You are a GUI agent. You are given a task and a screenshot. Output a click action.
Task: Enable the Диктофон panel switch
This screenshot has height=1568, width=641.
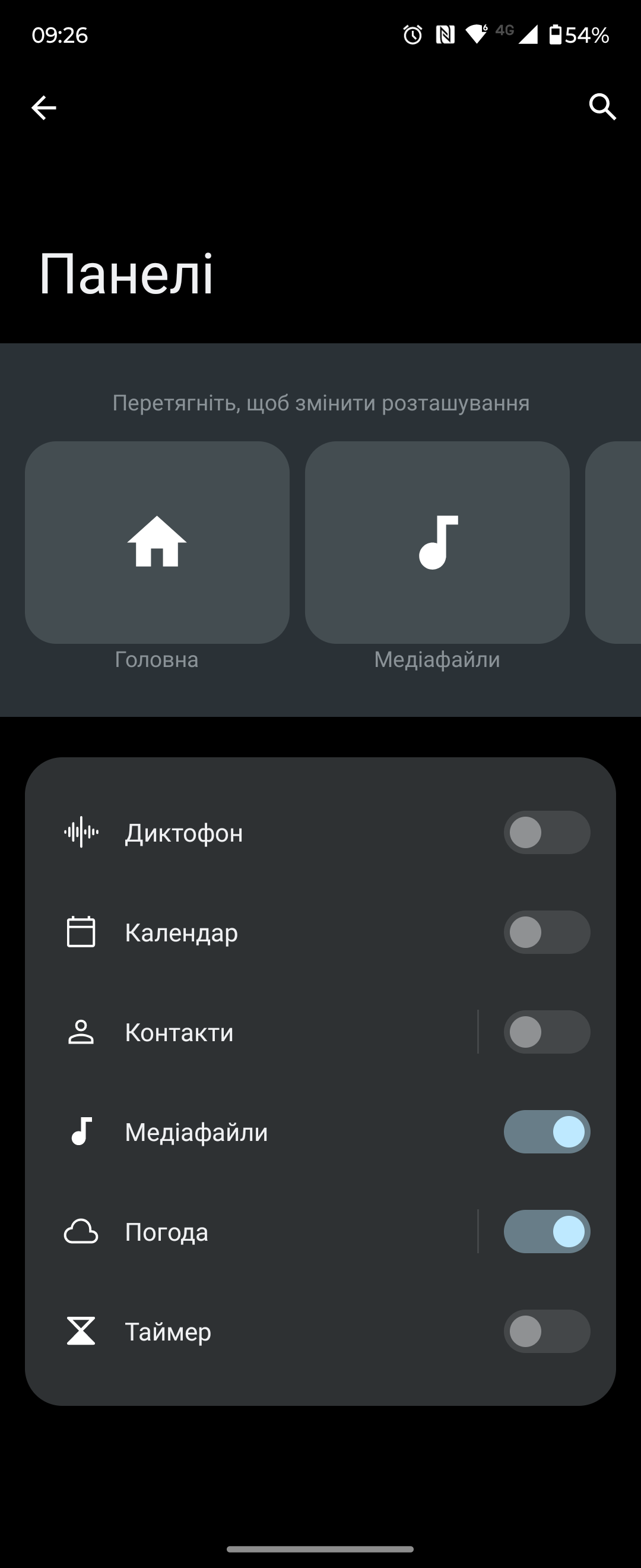(x=546, y=832)
